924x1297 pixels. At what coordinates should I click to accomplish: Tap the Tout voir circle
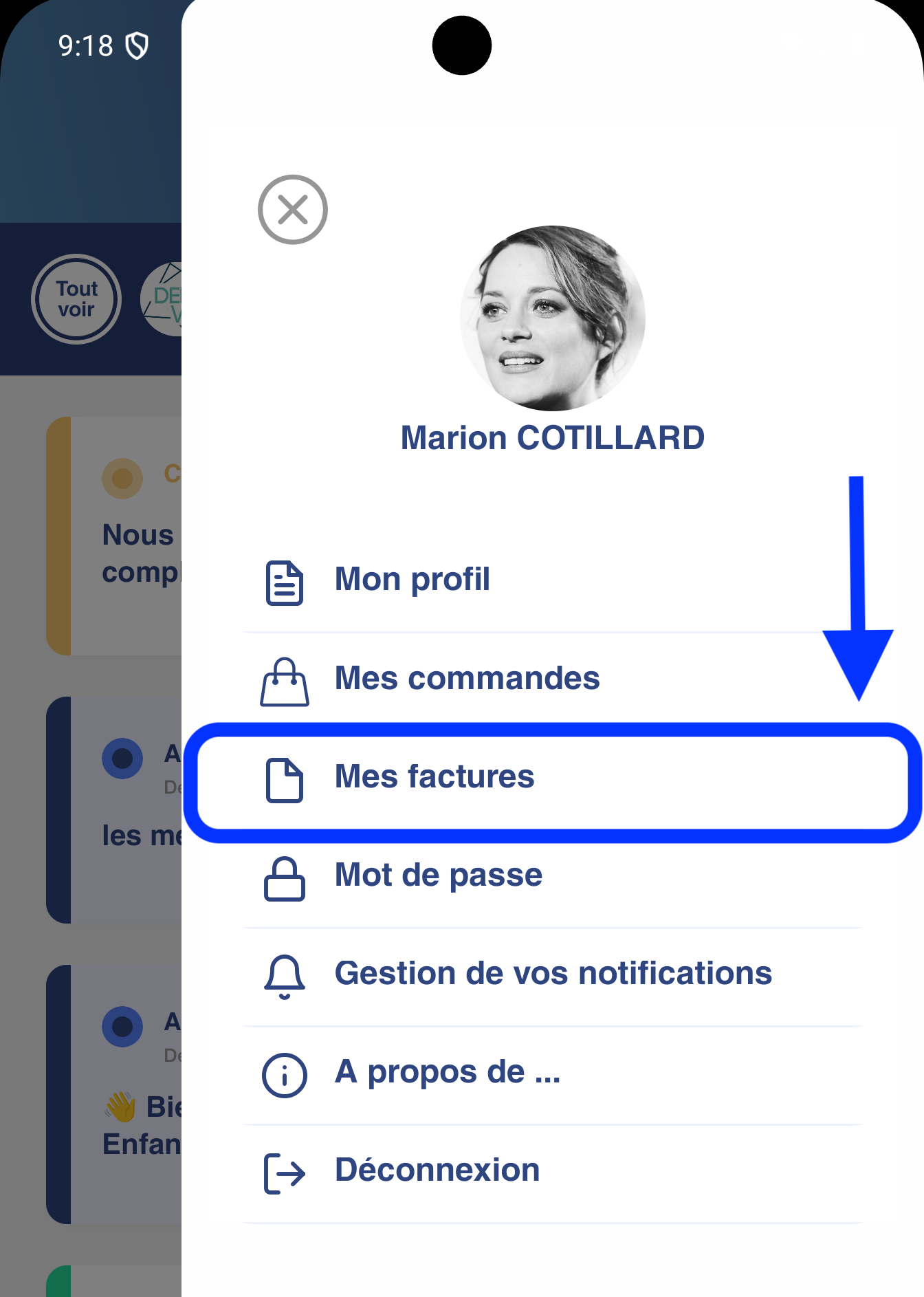(76, 299)
